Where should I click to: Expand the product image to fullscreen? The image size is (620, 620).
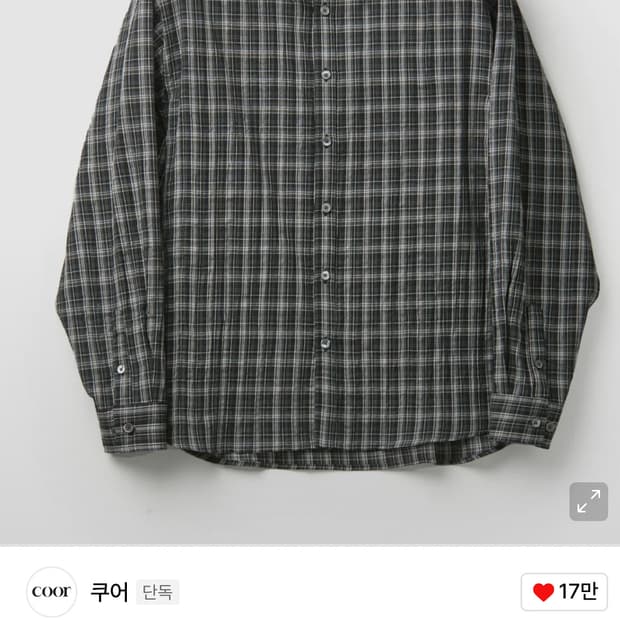click(x=588, y=502)
